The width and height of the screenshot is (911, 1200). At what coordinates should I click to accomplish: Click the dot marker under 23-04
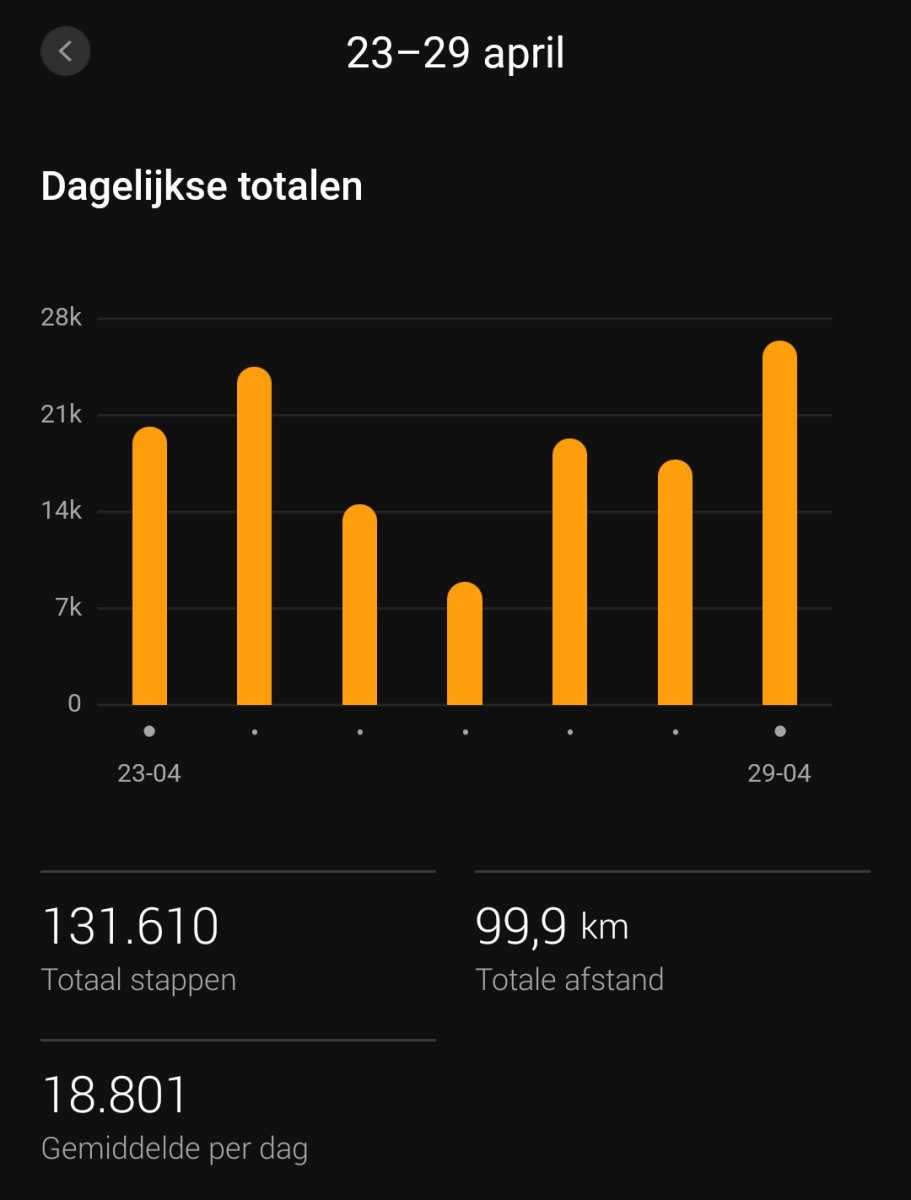[x=148, y=730]
